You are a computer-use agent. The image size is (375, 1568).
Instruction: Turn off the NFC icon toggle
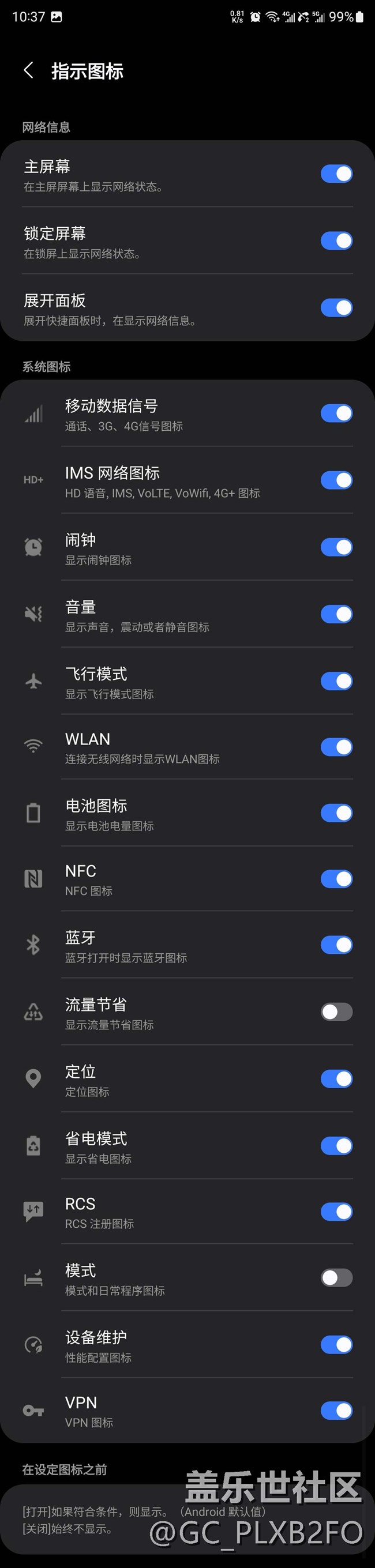(x=337, y=879)
